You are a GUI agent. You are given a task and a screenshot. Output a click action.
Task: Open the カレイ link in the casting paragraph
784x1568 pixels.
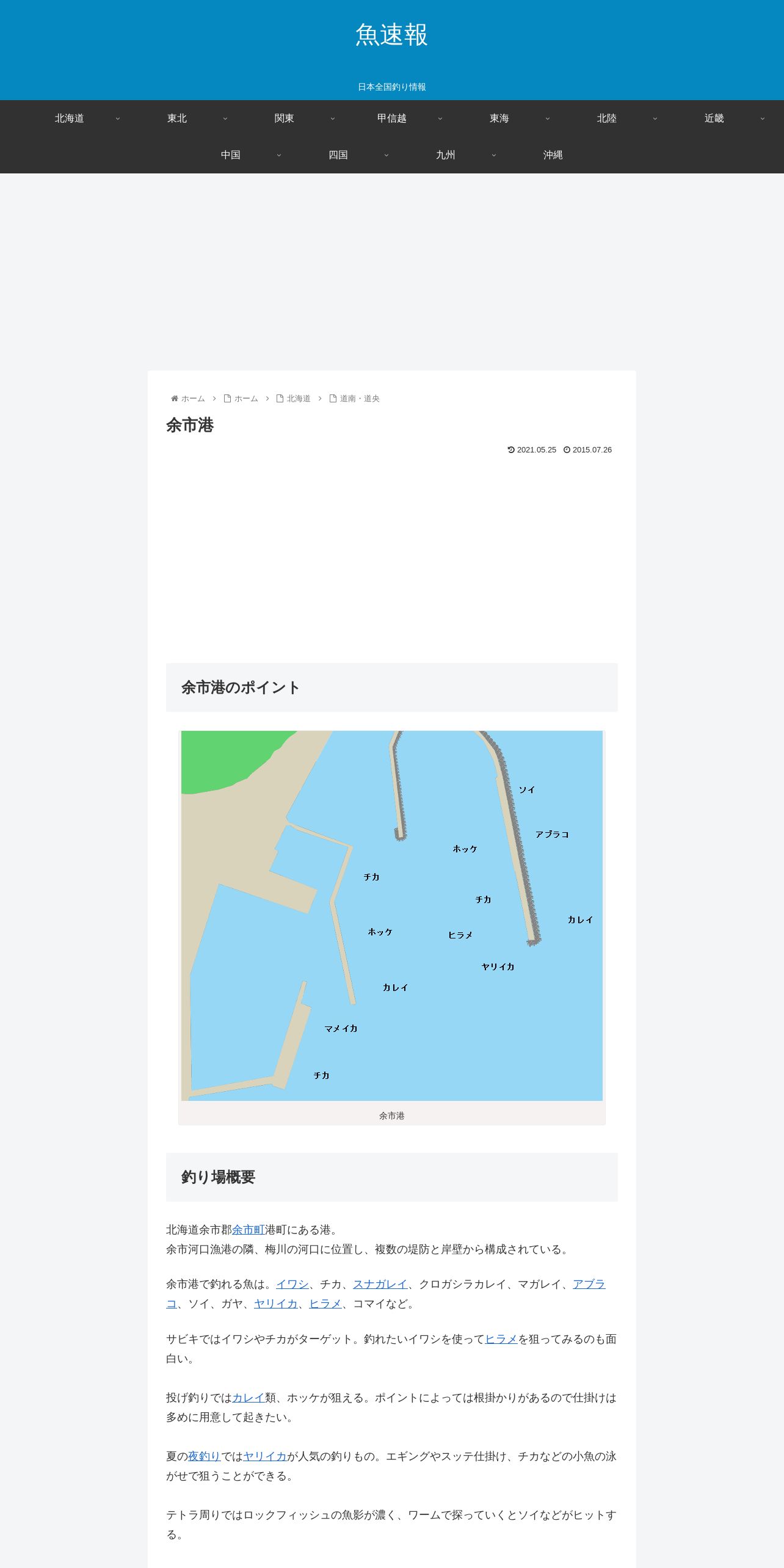pos(249,1398)
